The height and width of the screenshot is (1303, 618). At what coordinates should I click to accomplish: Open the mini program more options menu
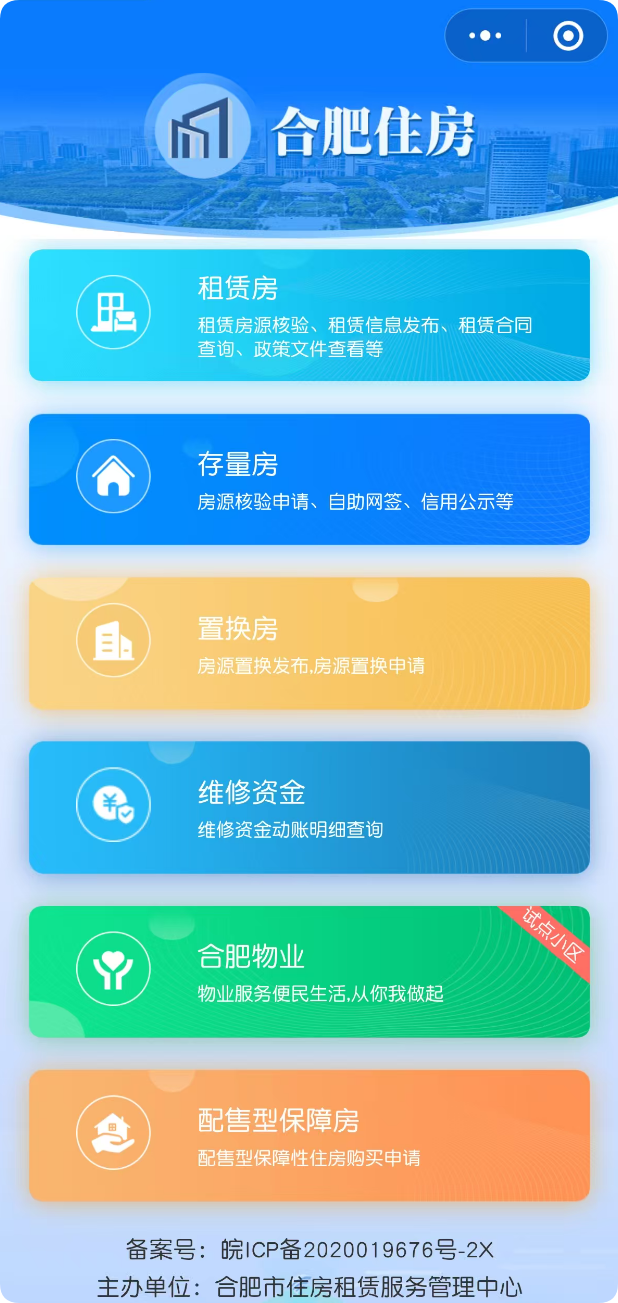click(x=485, y=36)
